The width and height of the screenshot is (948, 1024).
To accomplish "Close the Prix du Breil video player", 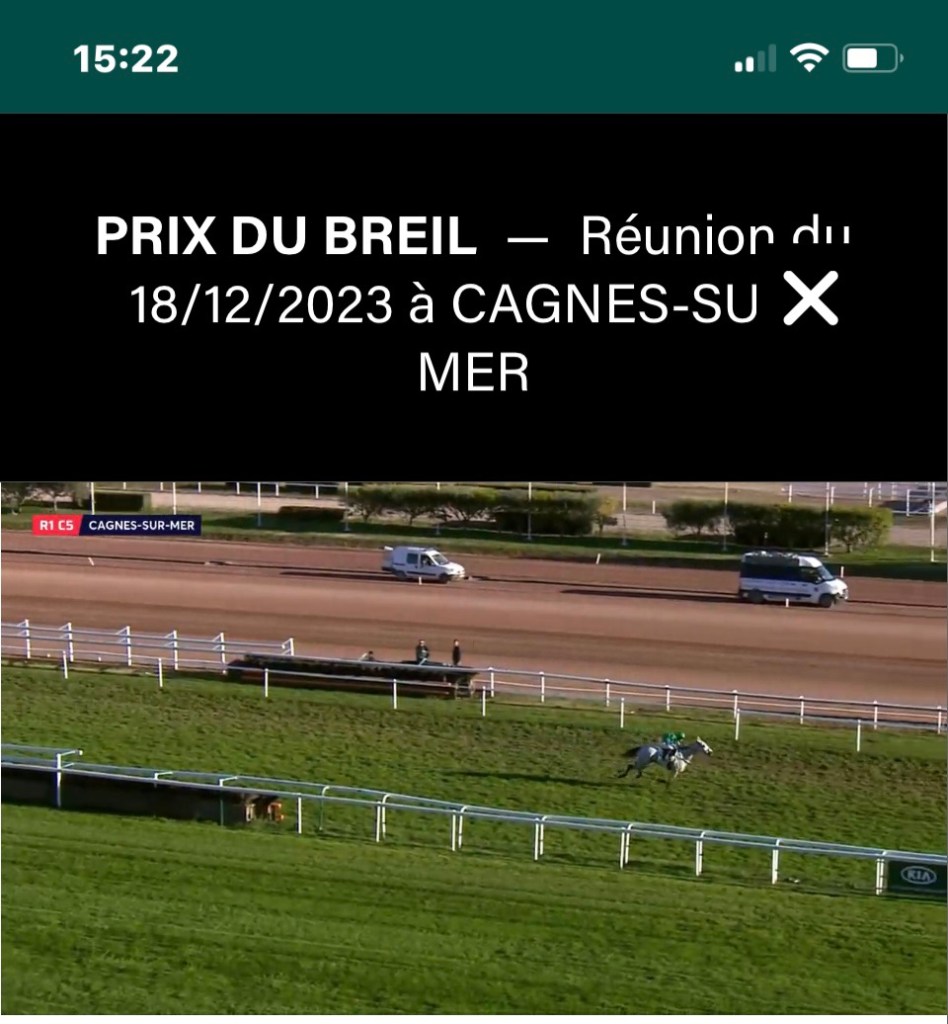I will (x=810, y=299).
